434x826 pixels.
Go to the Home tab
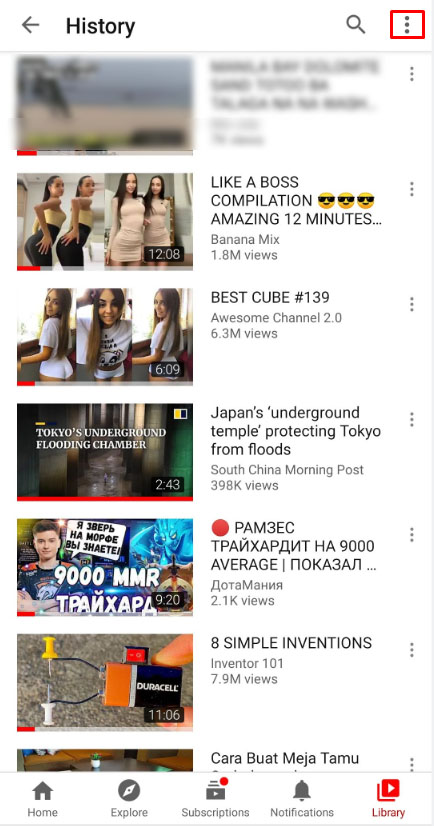[43, 799]
